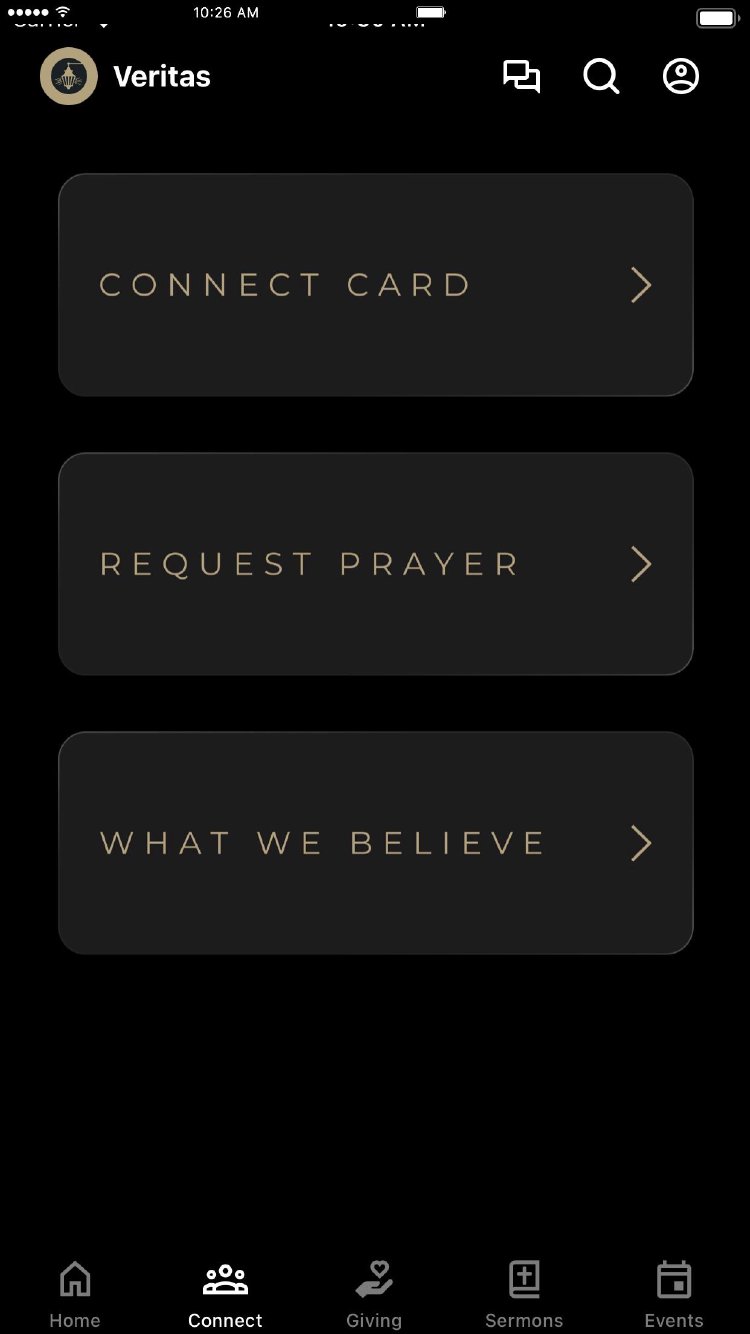Open the messages chat icon
The image size is (750, 1334).
(x=521, y=77)
